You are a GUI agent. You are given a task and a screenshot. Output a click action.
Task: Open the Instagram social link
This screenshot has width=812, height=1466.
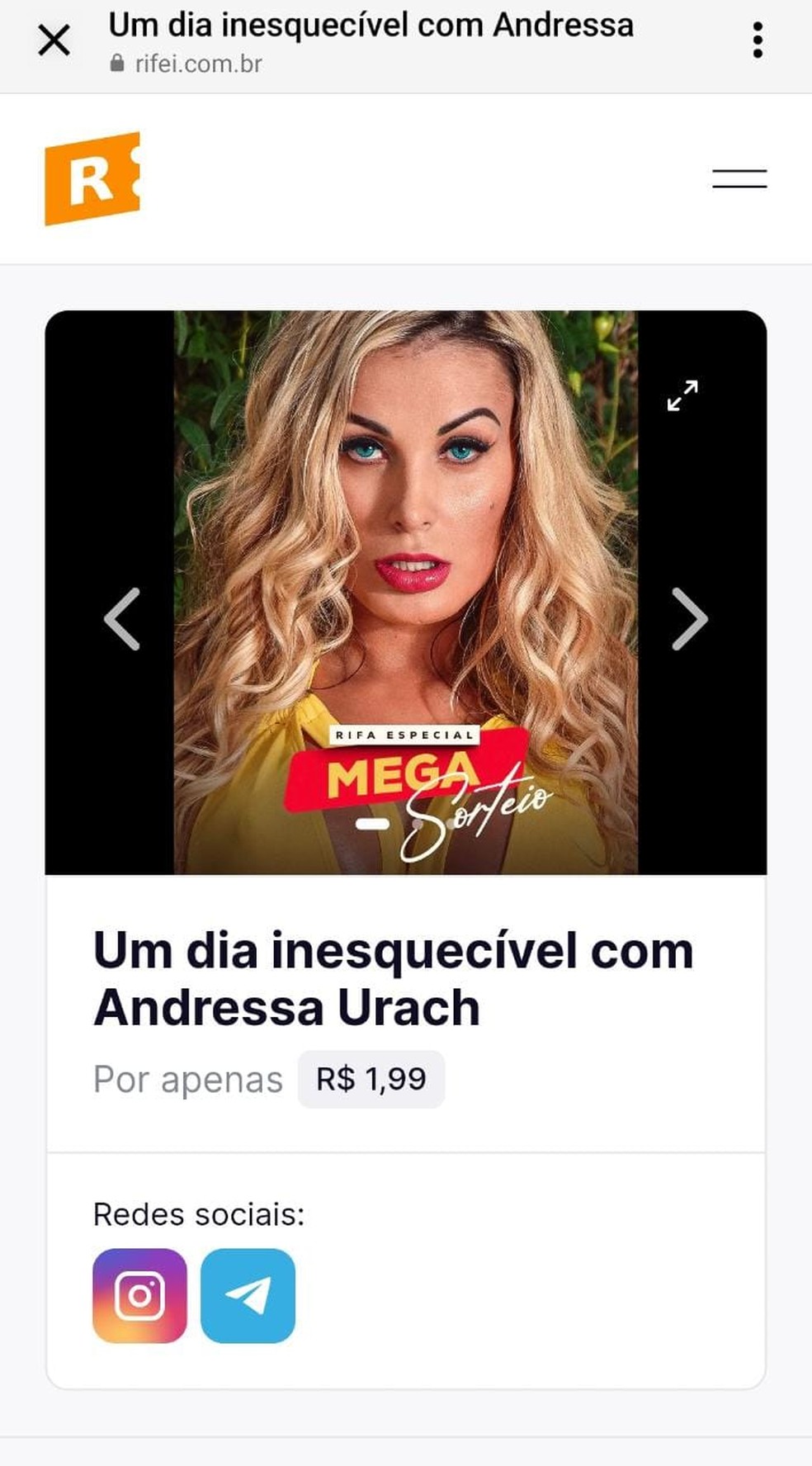(139, 1295)
